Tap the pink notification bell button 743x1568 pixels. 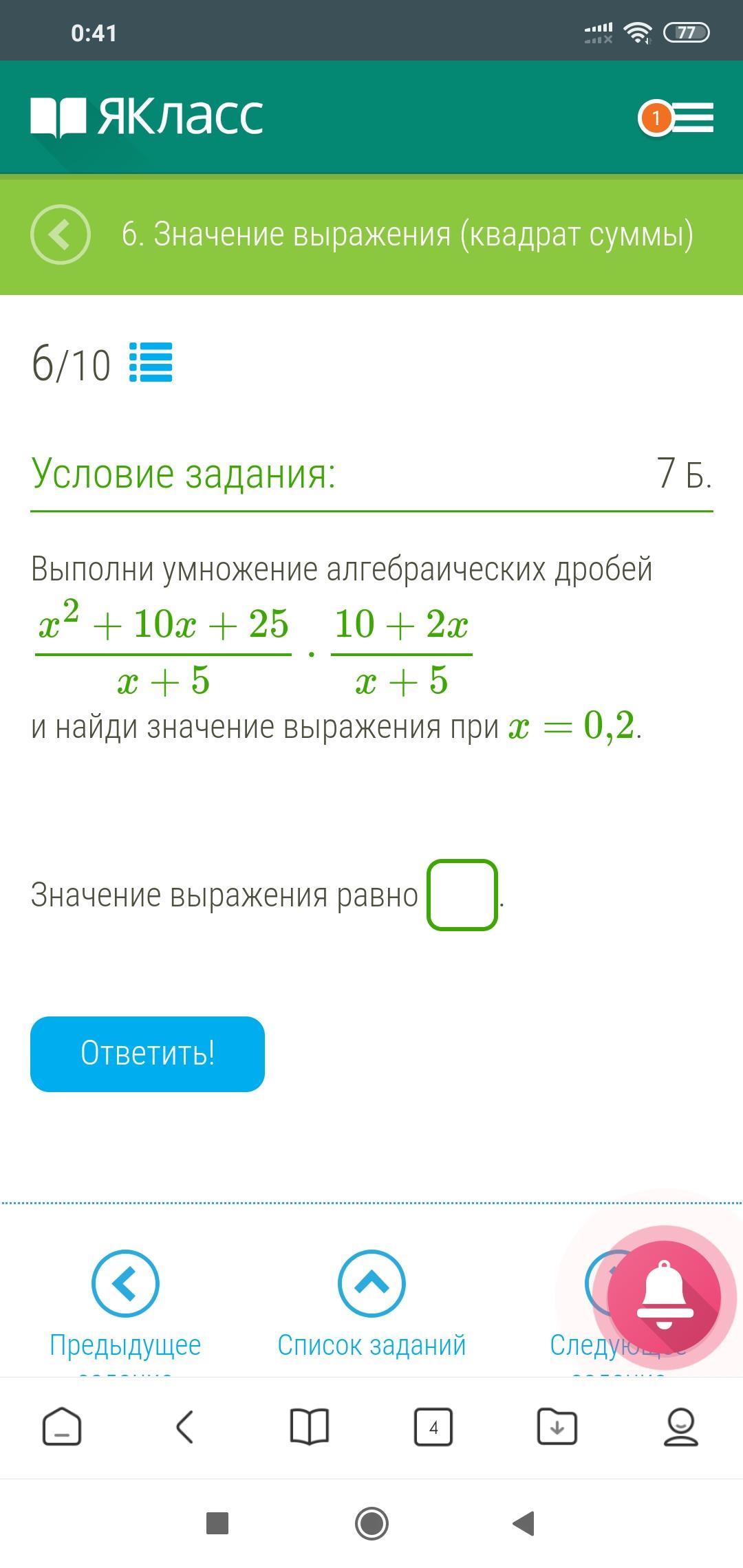[x=665, y=1297]
